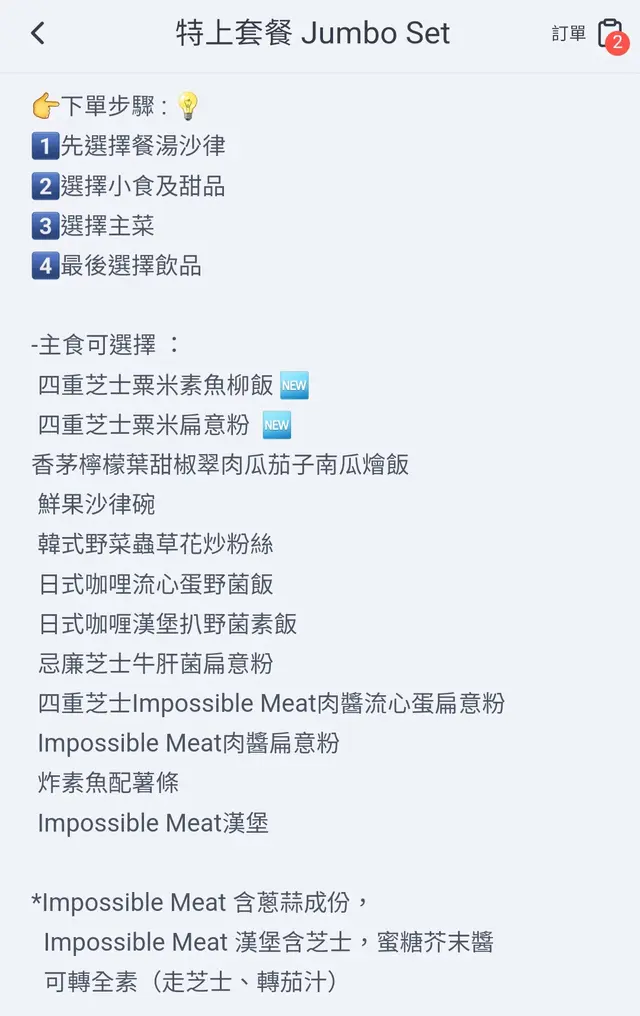Open the order list with 2 items
640x1016 pixels.
click(x=590, y=34)
